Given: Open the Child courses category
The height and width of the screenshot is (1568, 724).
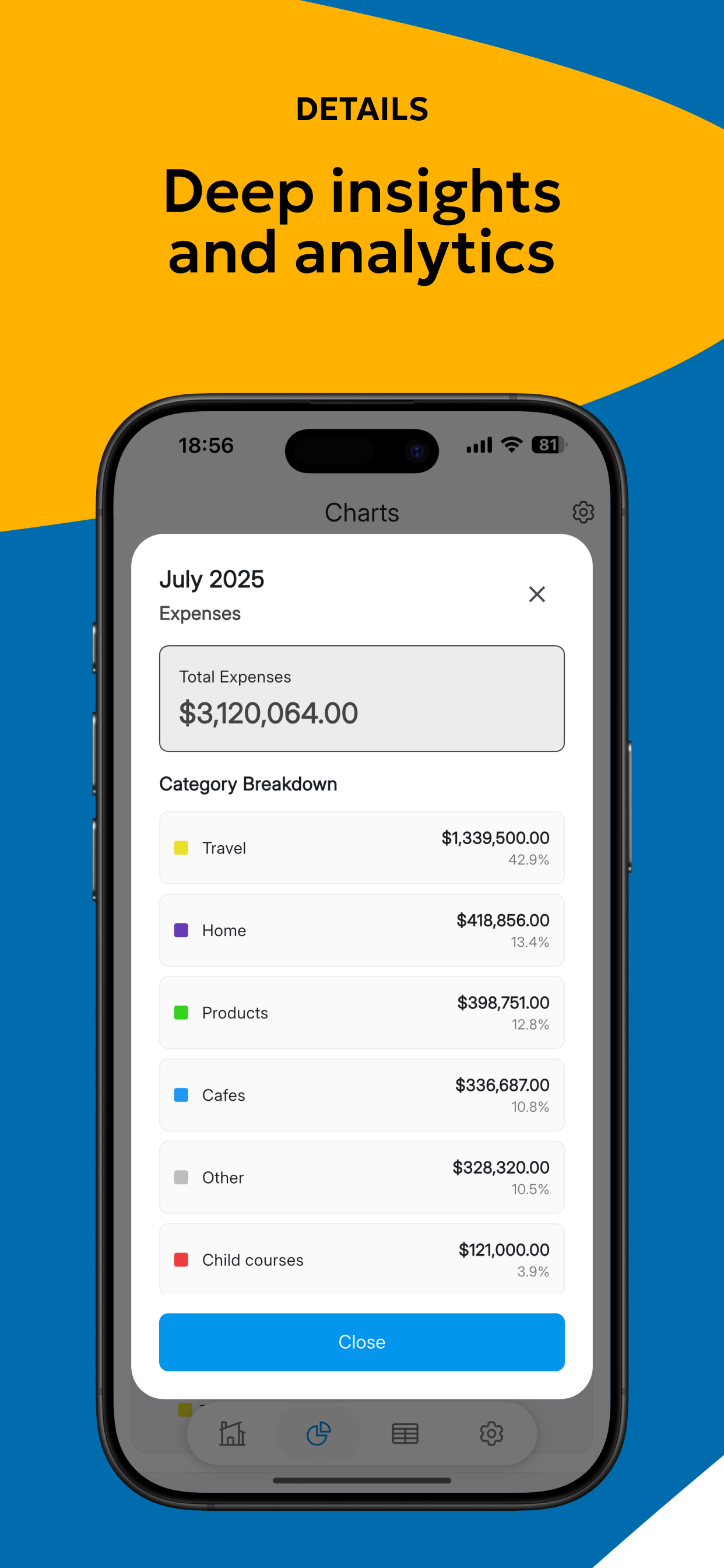Looking at the screenshot, I should click(x=361, y=1260).
